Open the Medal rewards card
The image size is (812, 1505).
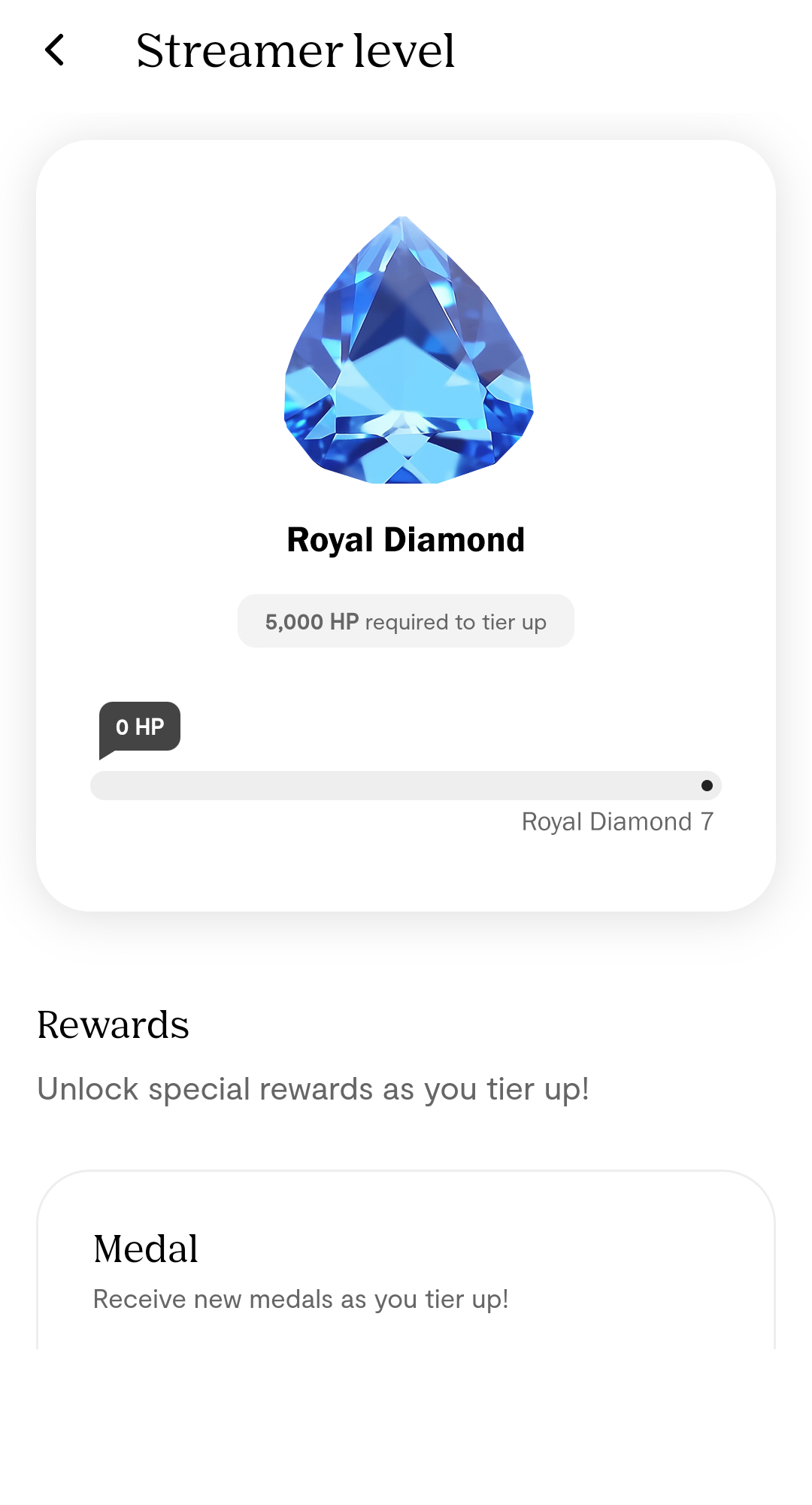(x=406, y=1260)
